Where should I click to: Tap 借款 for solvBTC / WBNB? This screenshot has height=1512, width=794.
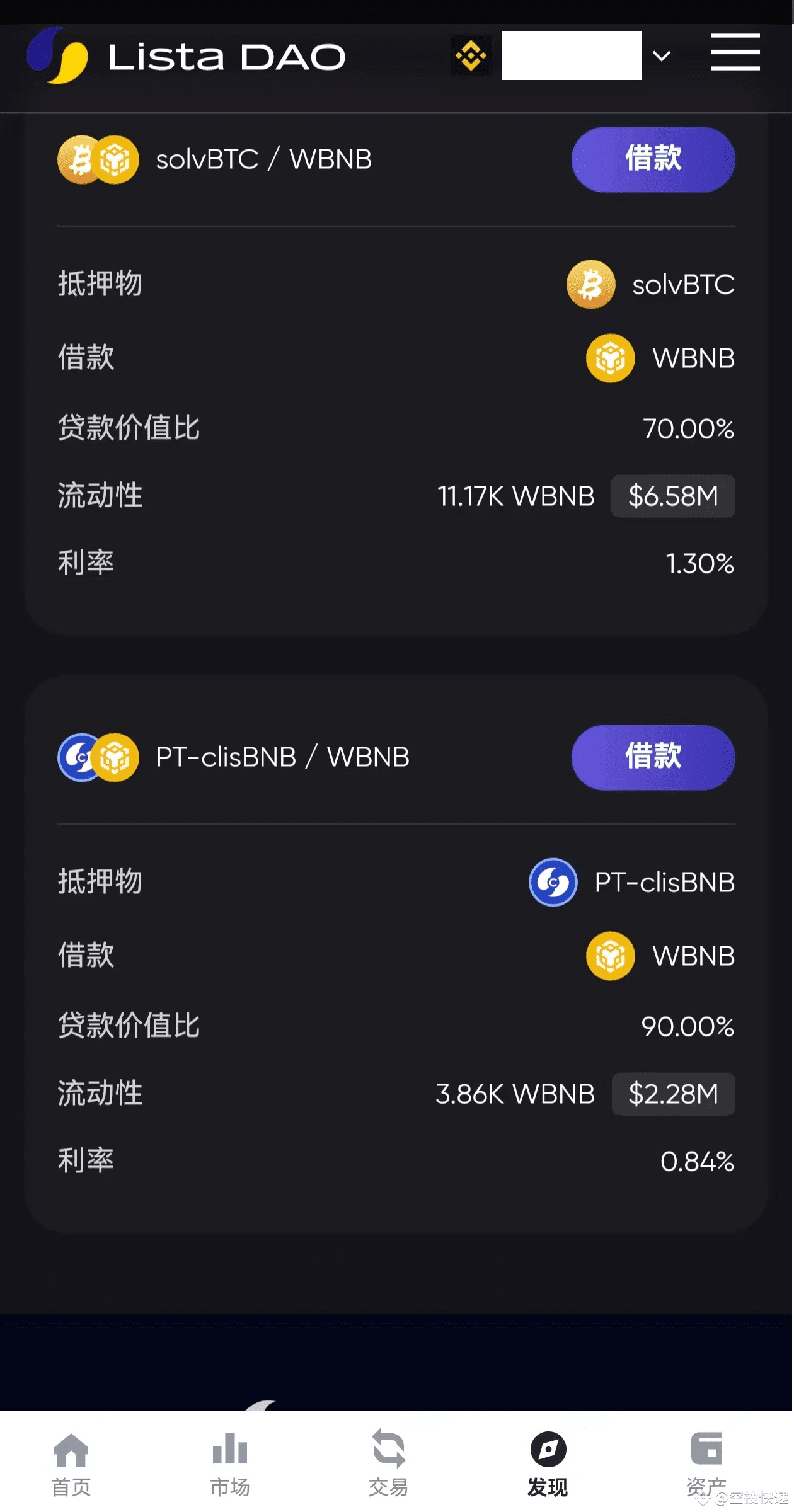tap(653, 159)
